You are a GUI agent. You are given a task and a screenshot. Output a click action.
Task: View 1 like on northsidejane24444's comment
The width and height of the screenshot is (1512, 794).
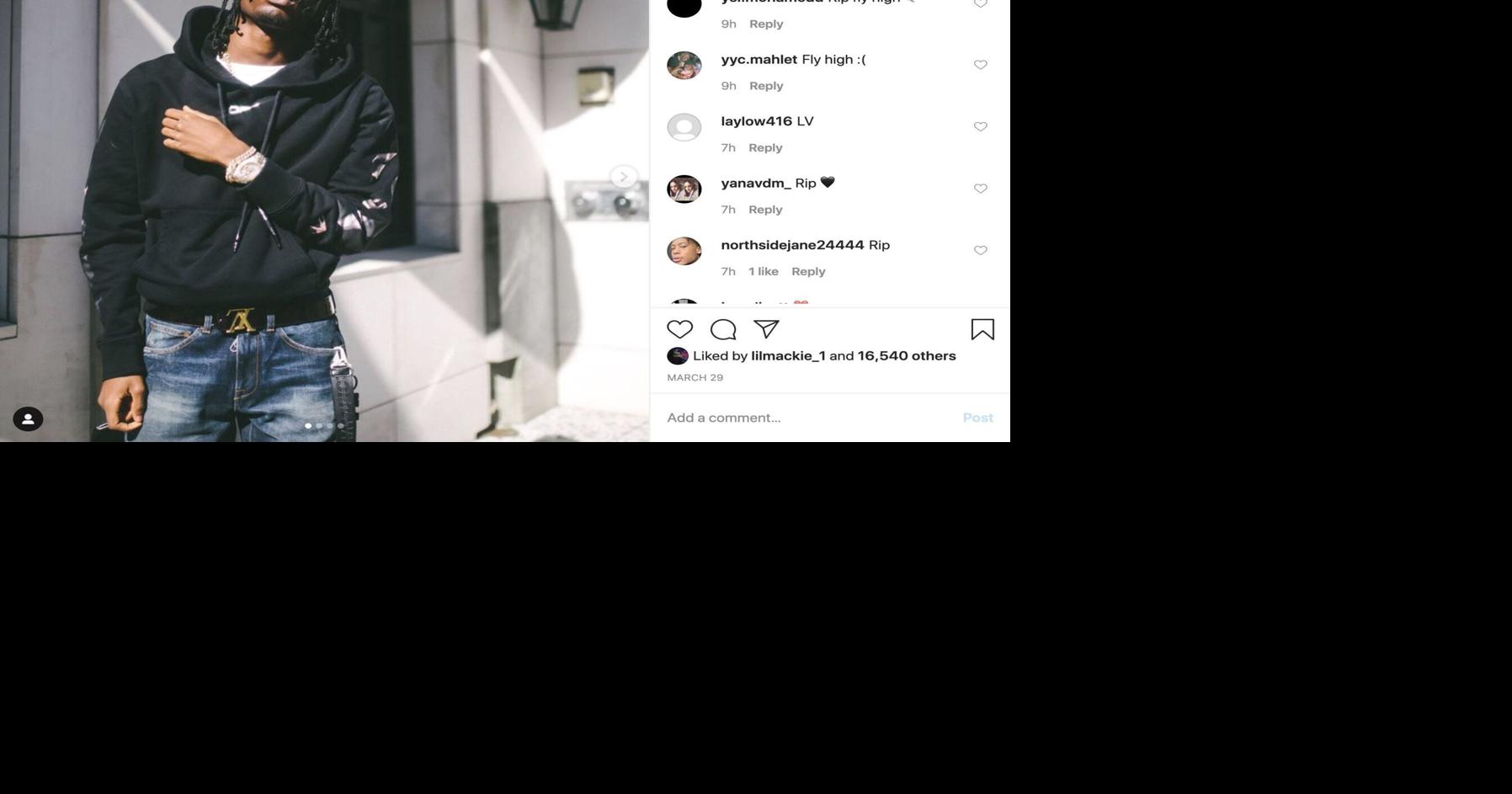pos(764,271)
